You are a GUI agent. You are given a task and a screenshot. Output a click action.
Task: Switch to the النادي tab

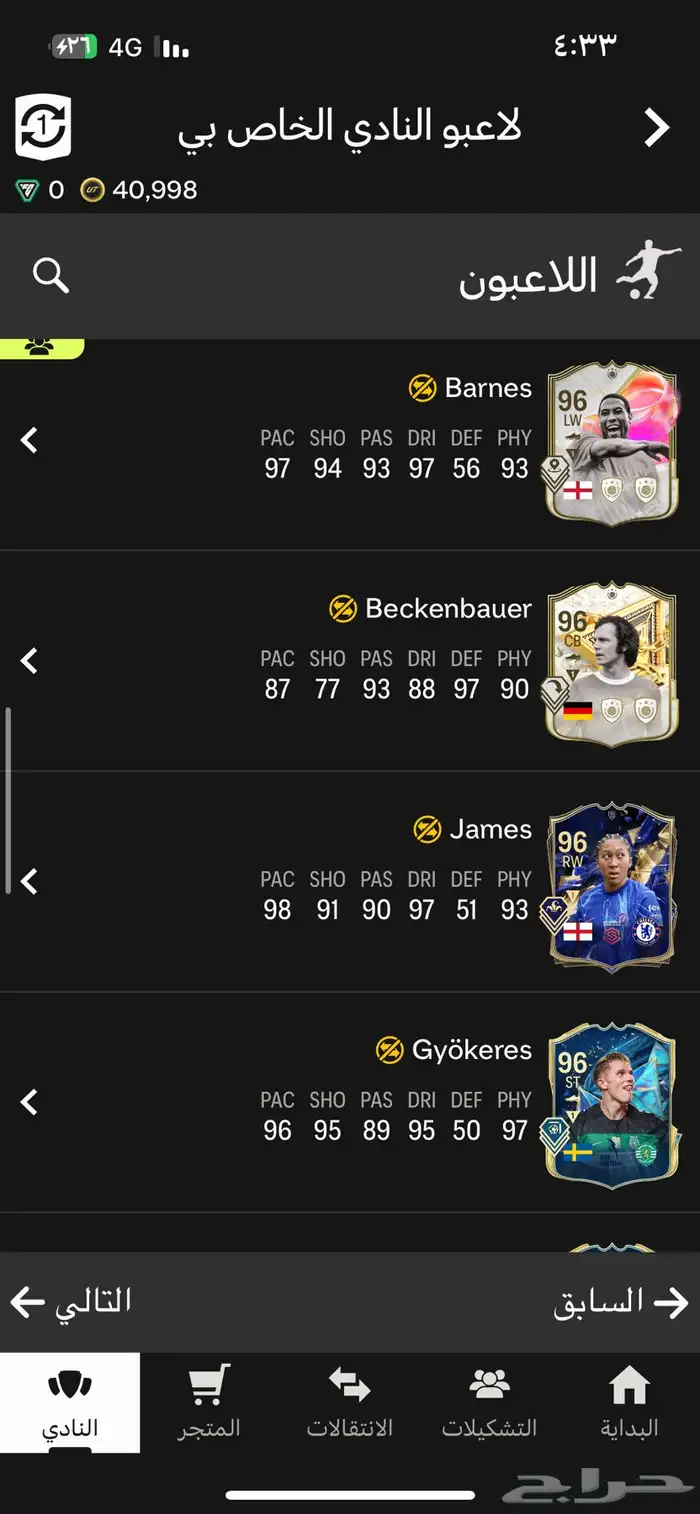click(70, 1403)
